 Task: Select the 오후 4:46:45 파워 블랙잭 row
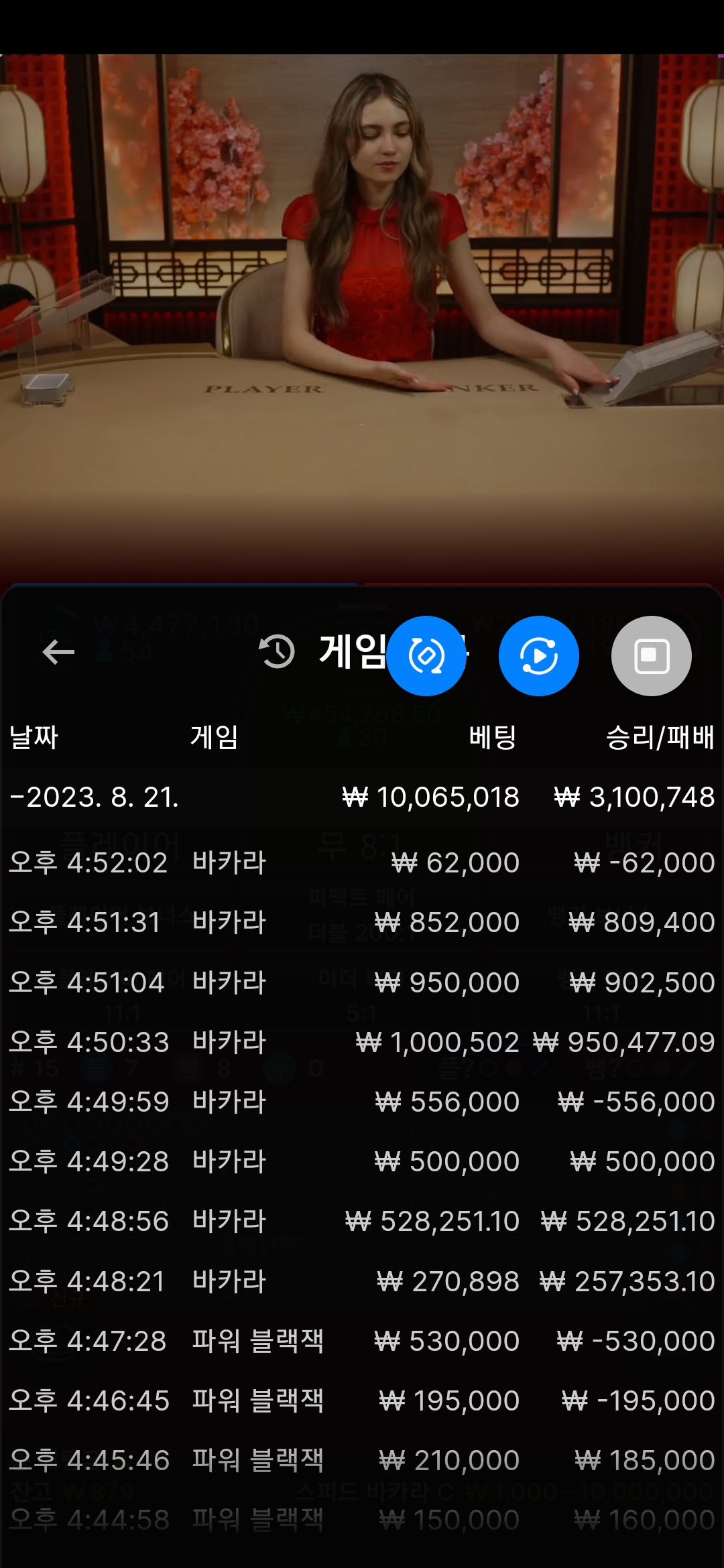[x=362, y=1400]
